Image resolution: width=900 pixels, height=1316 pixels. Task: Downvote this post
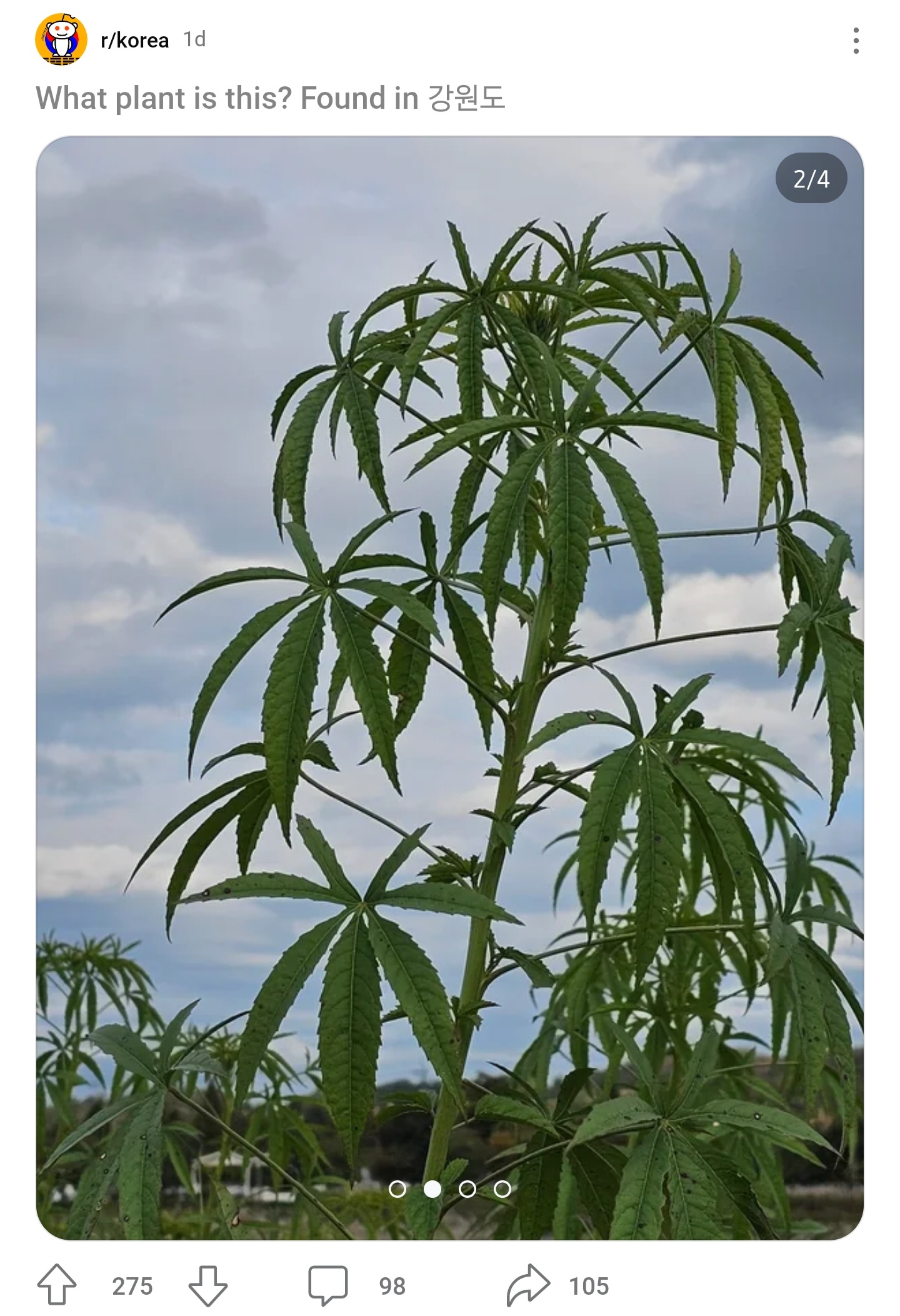tap(207, 1285)
